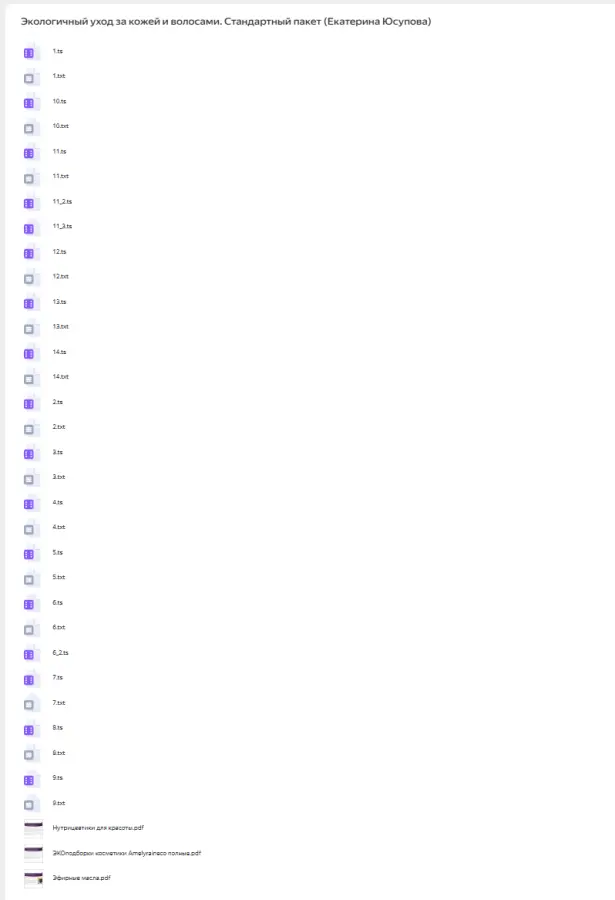Open the video file 1.ts
This screenshot has width=615, height=900.
coord(57,51)
